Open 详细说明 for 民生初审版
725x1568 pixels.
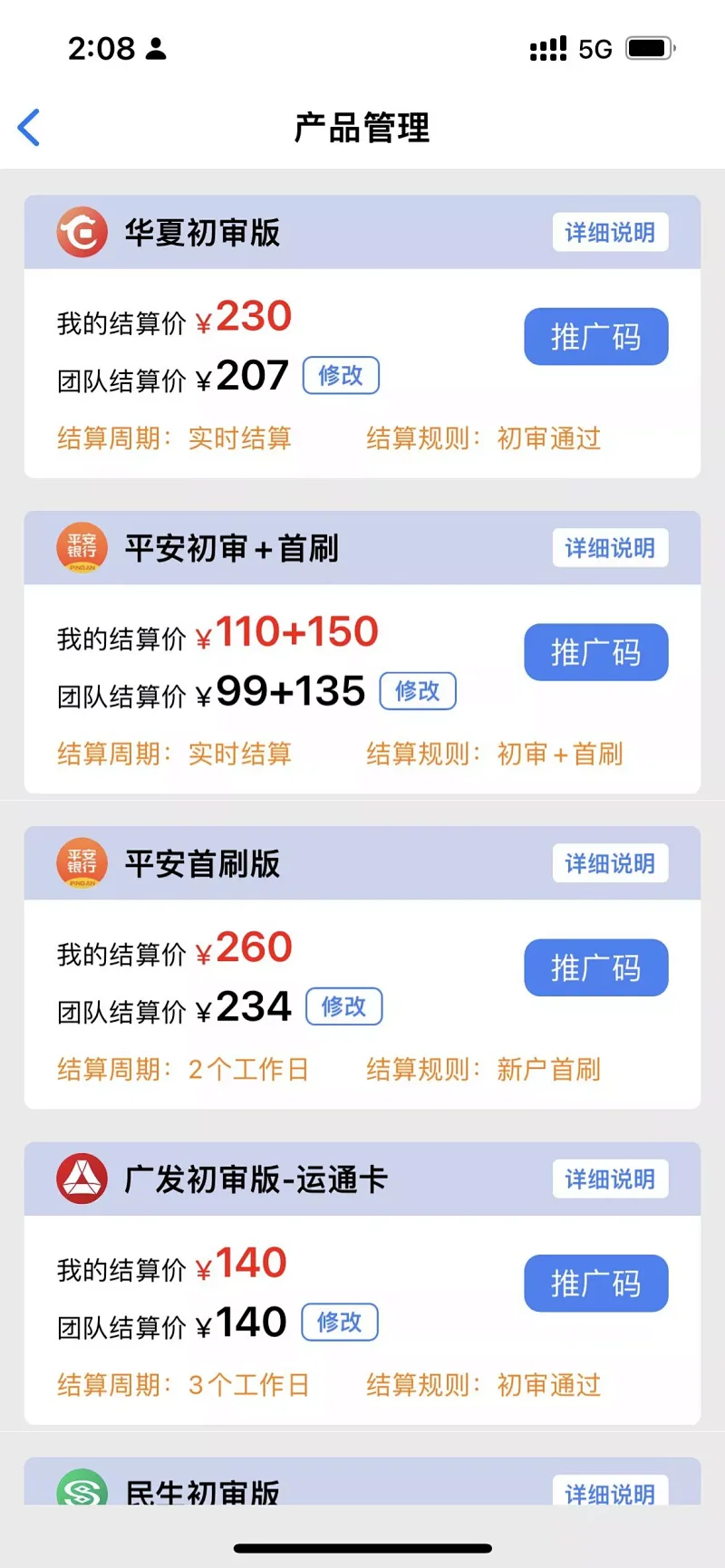pos(610,1492)
